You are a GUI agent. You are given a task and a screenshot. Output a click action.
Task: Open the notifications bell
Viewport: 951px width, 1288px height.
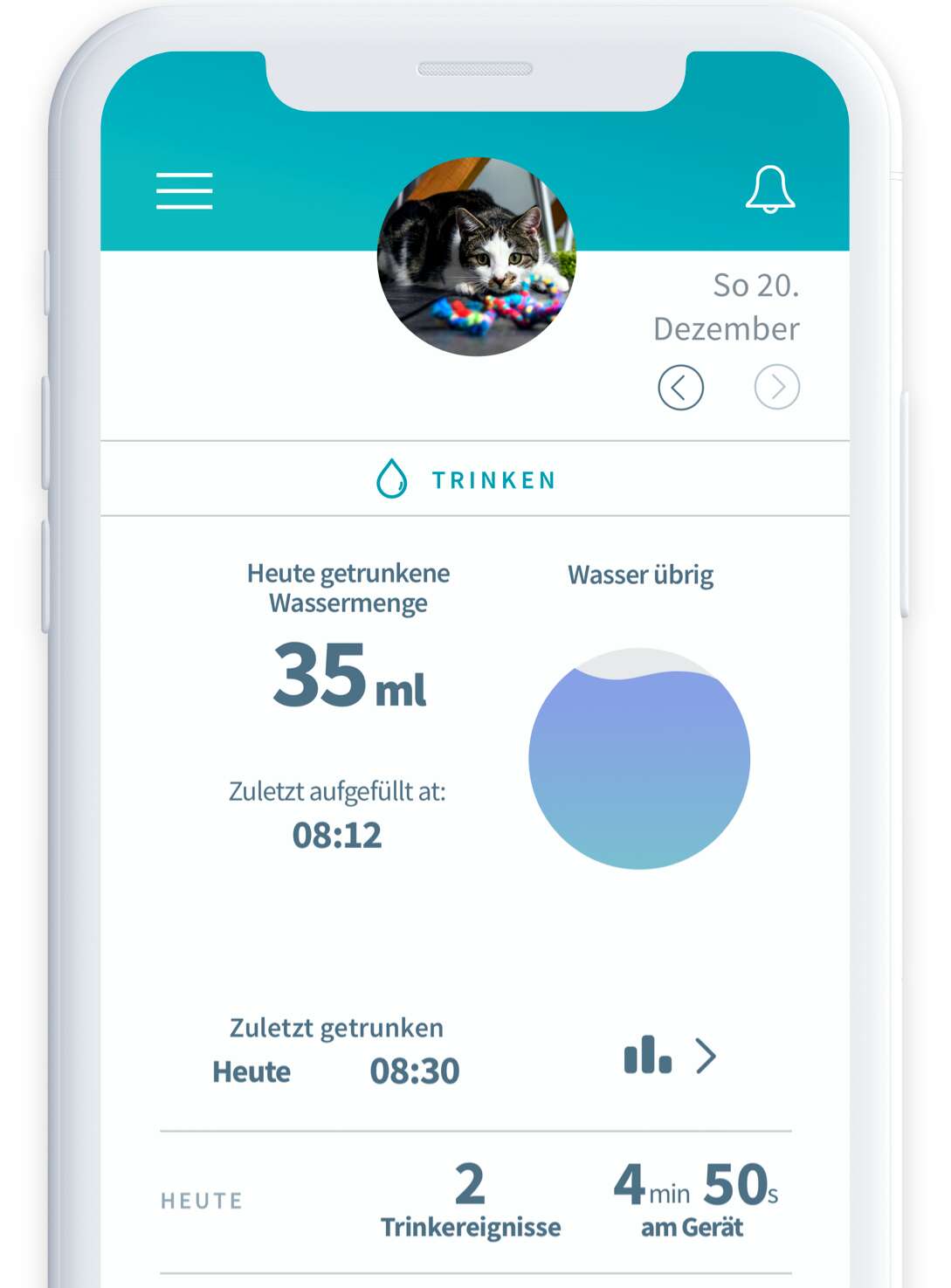pyautogui.click(x=769, y=189)
